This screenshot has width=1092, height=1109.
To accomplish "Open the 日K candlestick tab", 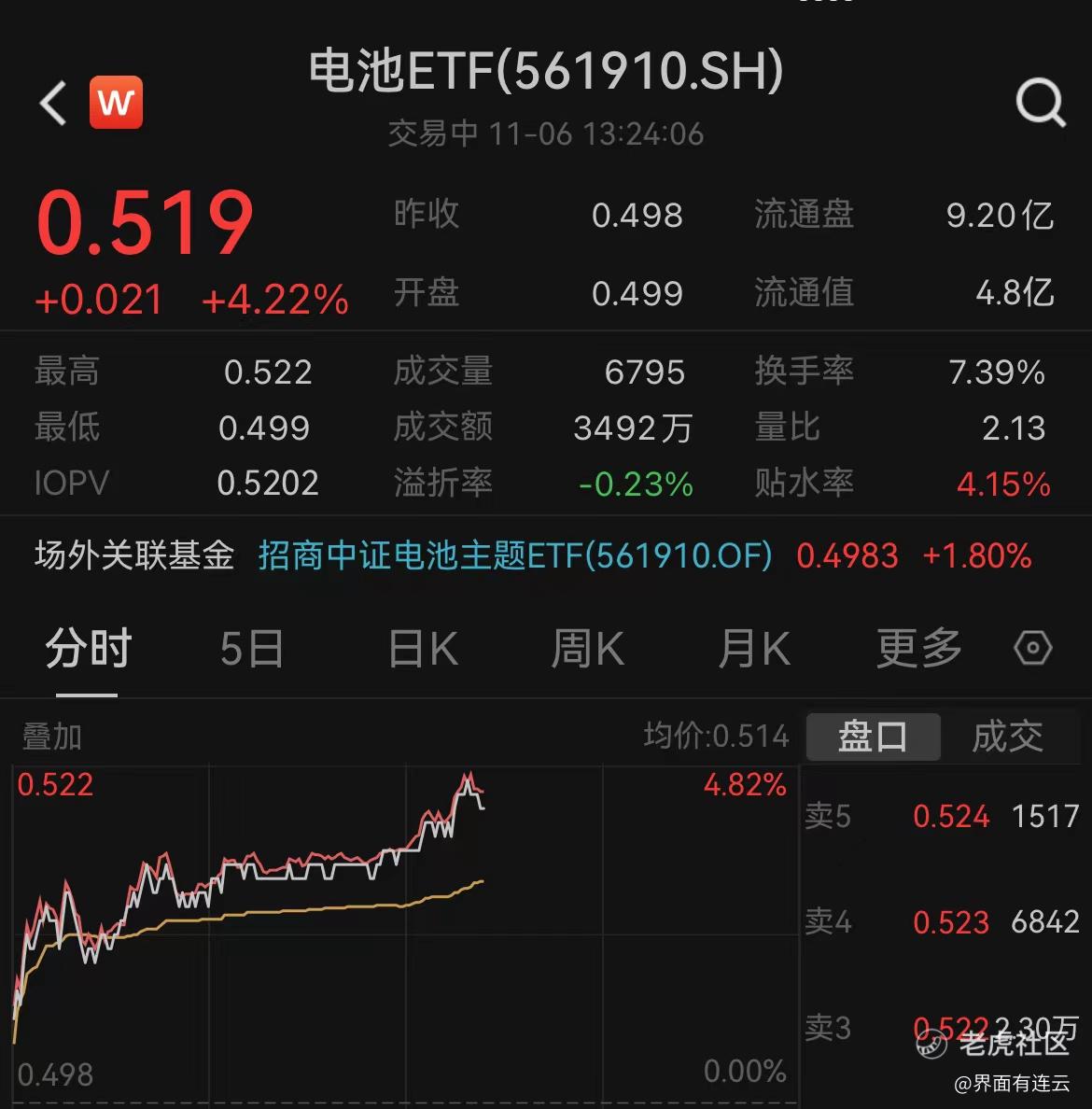I will [422, 648].
